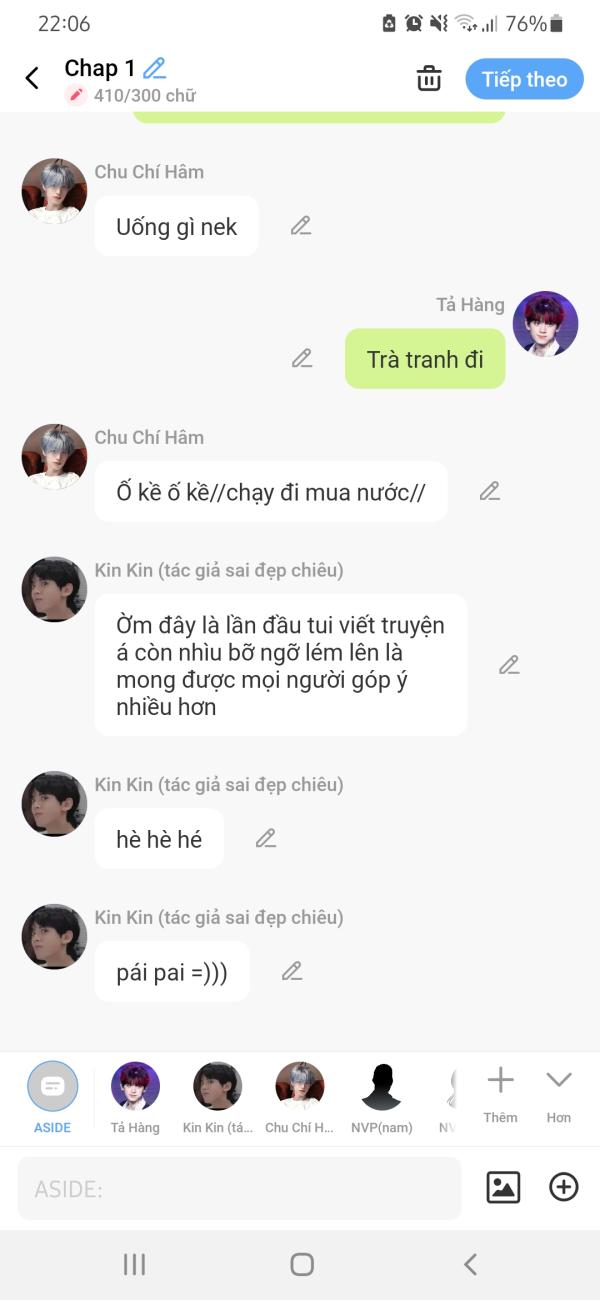Edit the 'Trà tranh đi' message

point(302,358)
